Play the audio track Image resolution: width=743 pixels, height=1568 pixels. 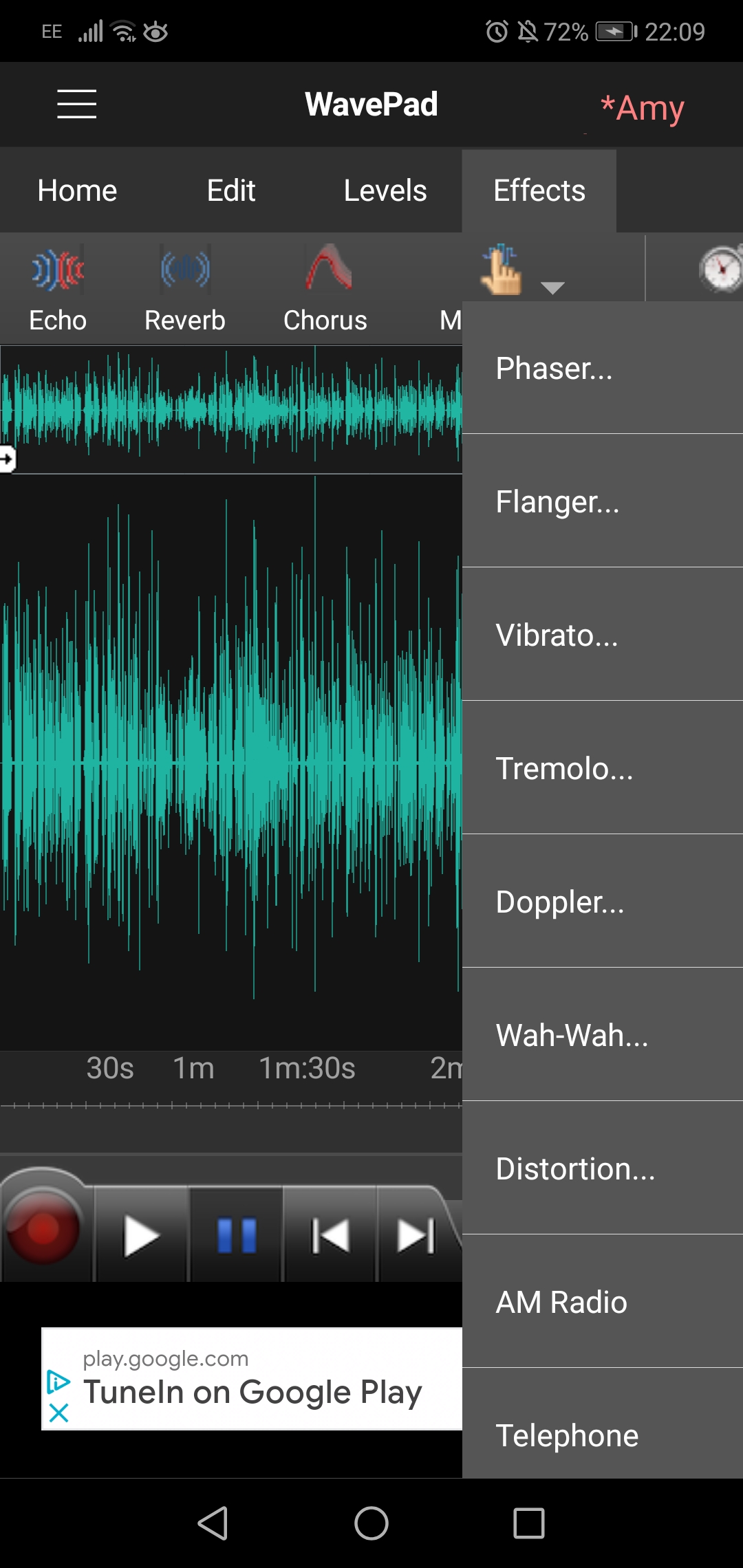click(141, 1235)
